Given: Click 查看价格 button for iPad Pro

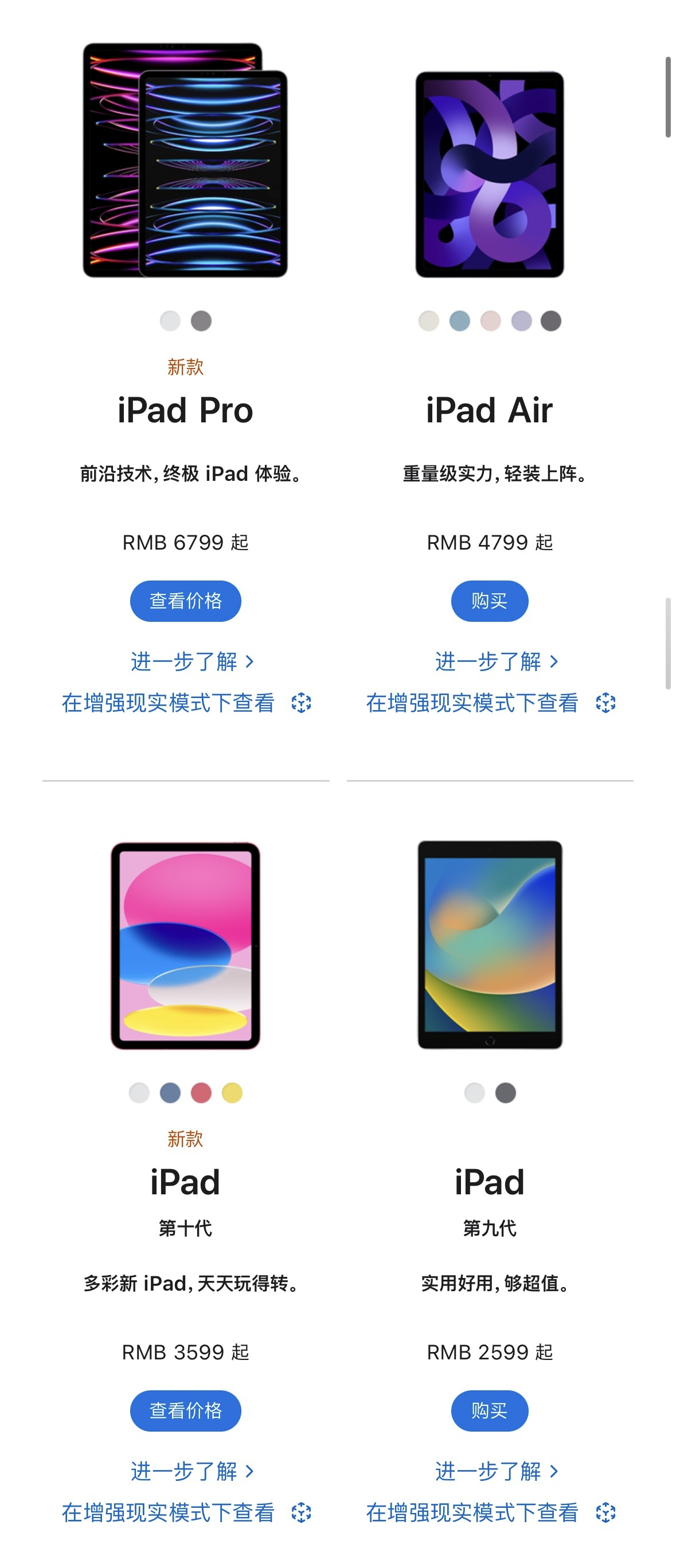Looking at the screenshot, I should 186,600.
